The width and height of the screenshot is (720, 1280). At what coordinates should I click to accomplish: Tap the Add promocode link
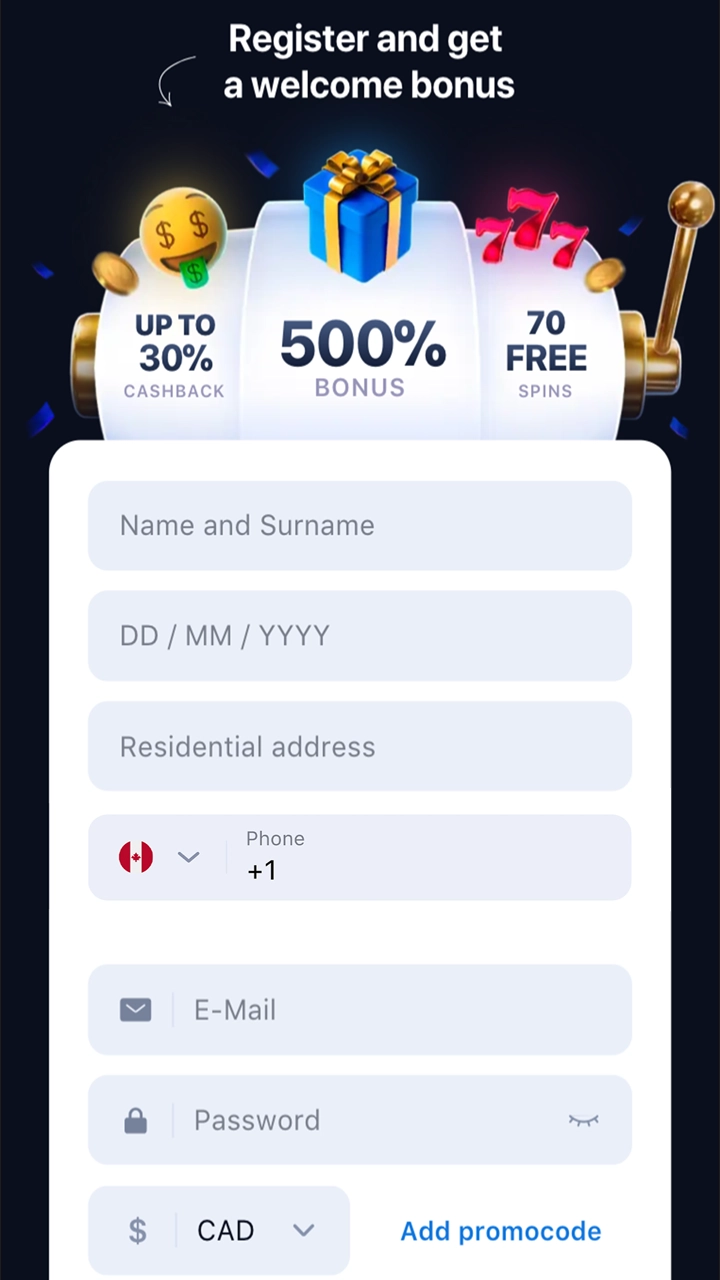click(501, 1231)
